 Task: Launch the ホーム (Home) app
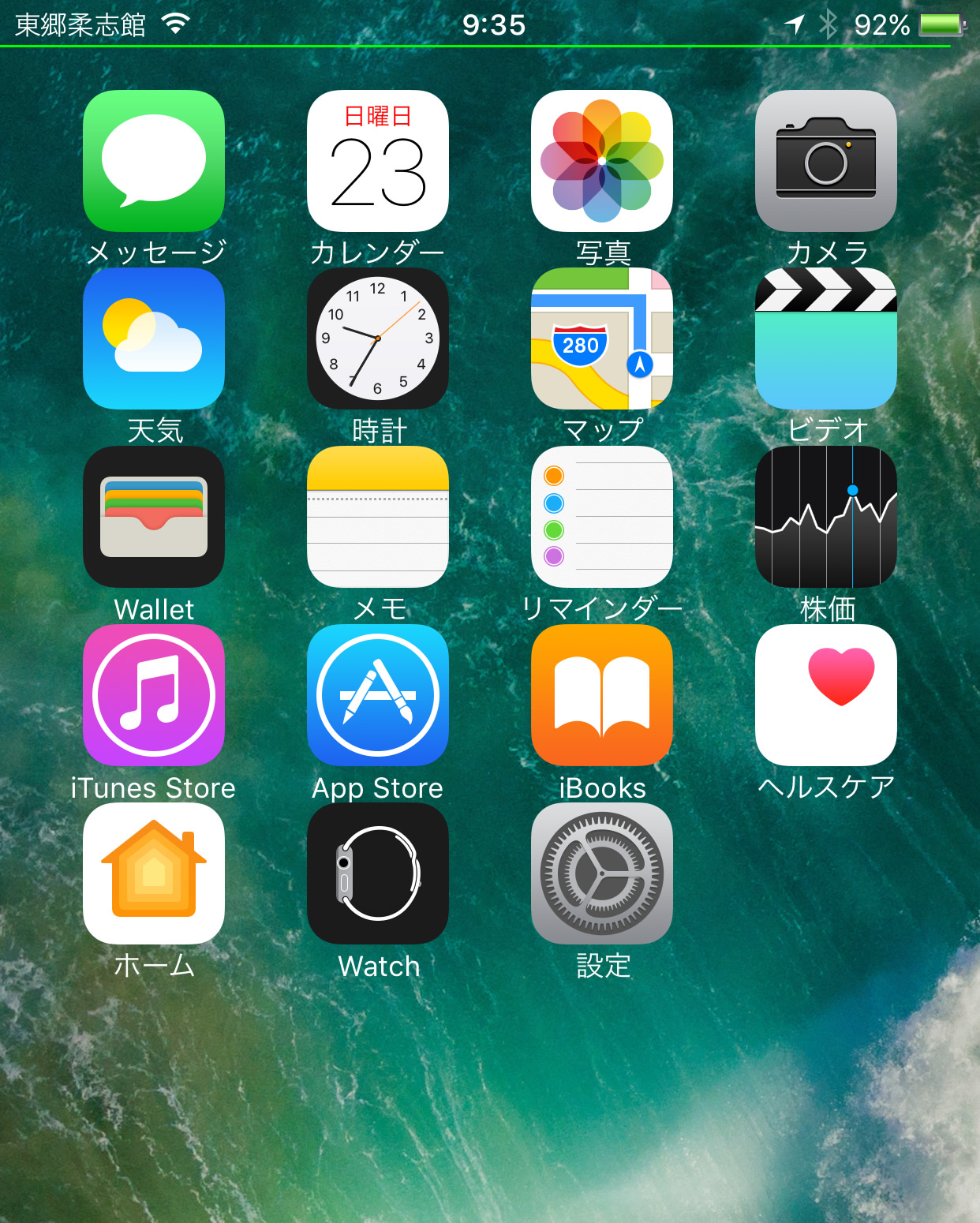[x=154, y=873]
